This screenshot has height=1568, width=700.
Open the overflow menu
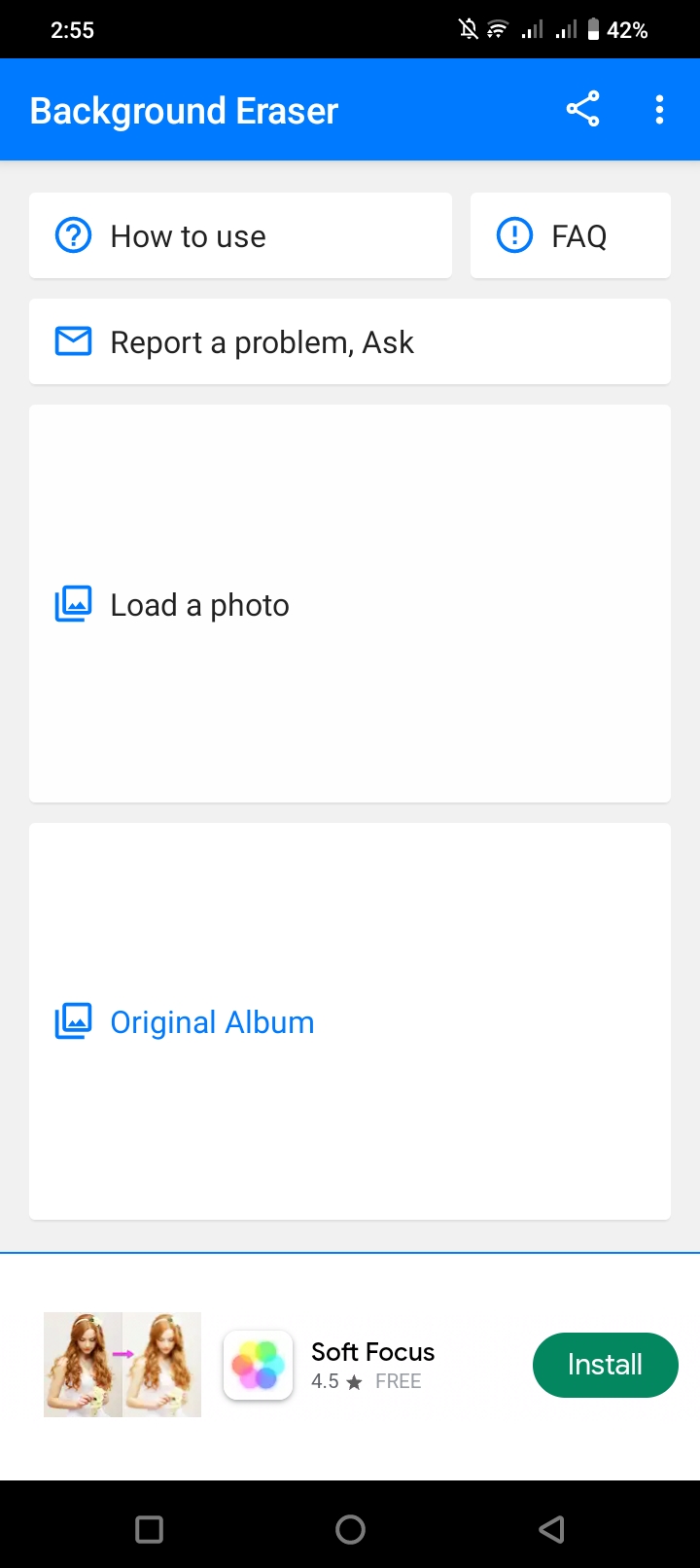[x=659, y=110]
